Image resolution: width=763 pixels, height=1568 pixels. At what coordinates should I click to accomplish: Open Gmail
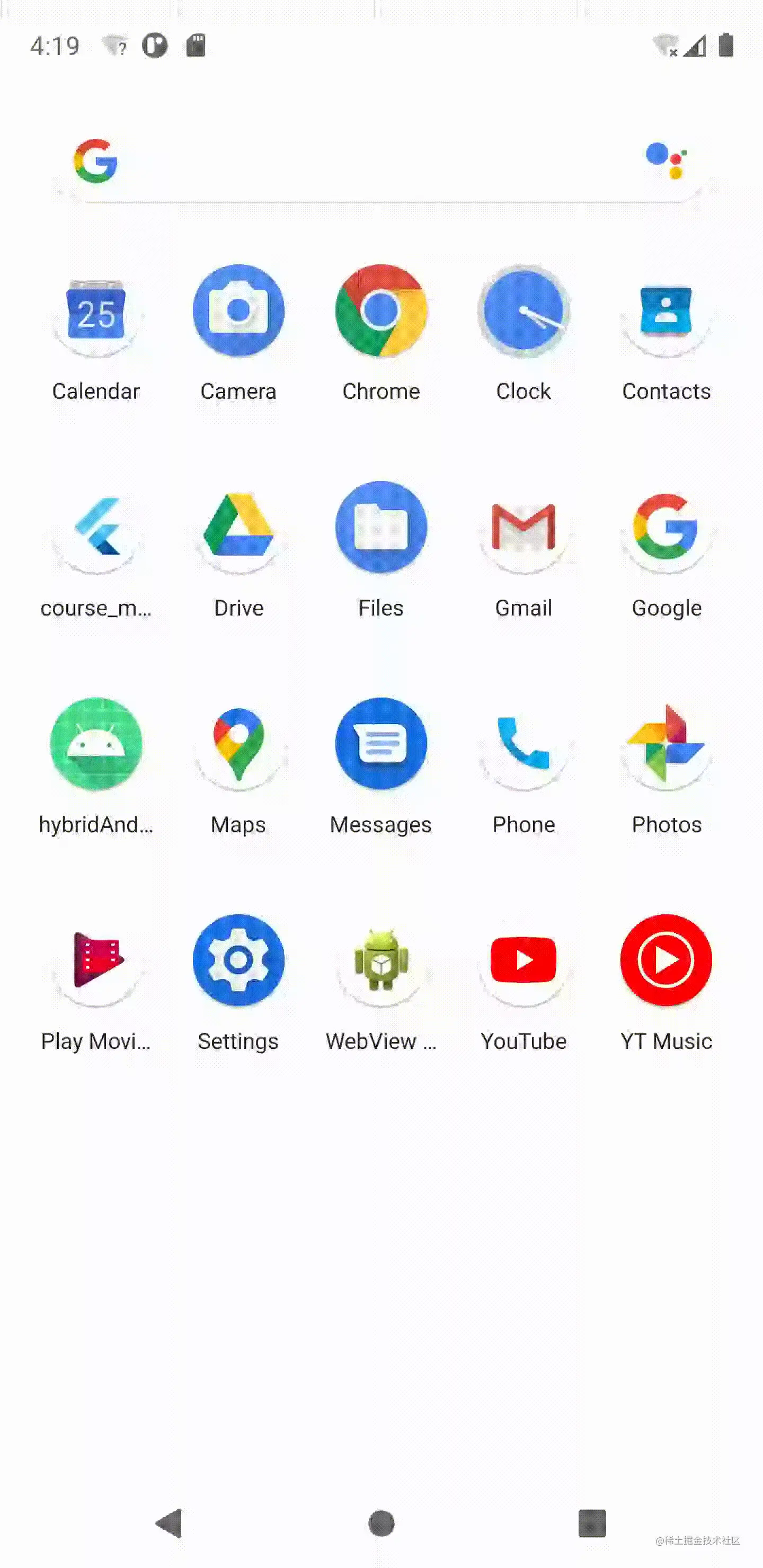pos(523,528)
